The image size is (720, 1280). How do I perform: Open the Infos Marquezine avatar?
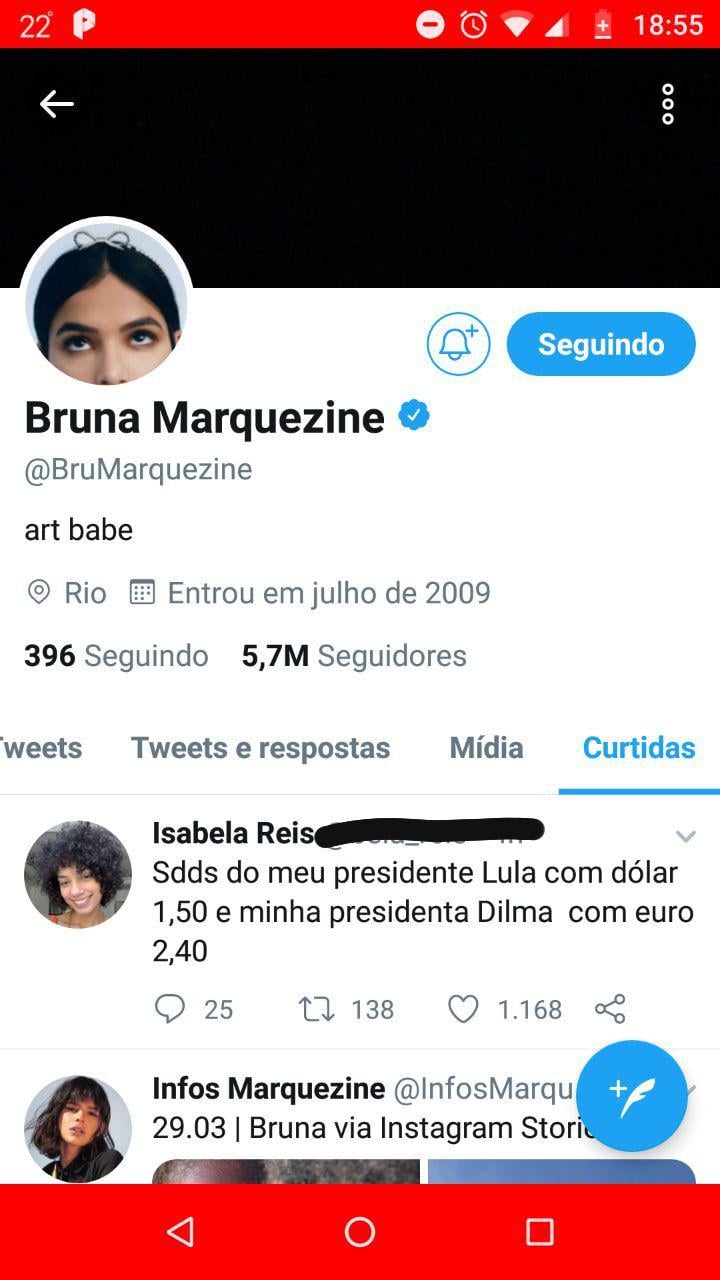point(78,1129)
